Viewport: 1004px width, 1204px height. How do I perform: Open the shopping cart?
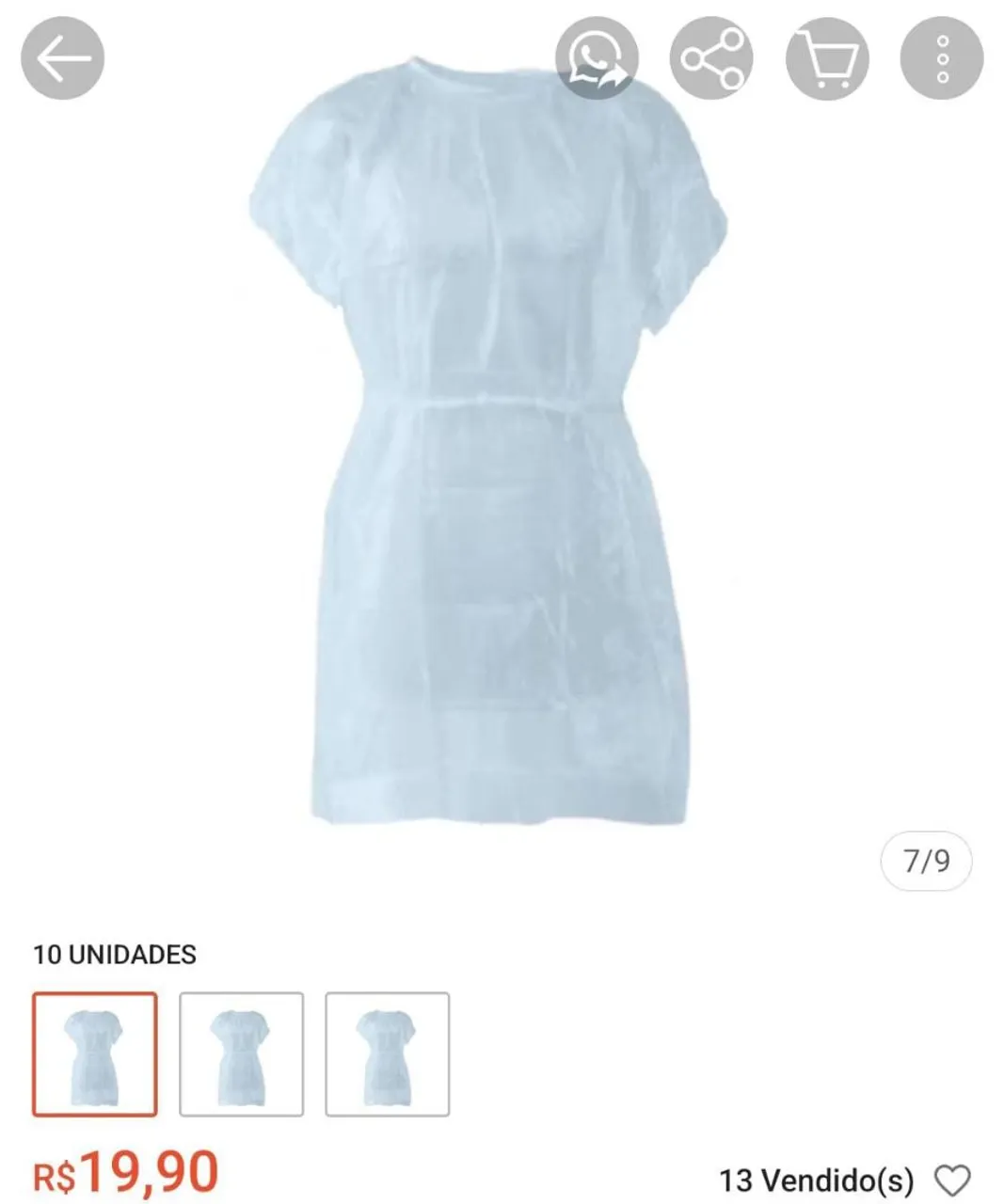(x=827, y=58)
